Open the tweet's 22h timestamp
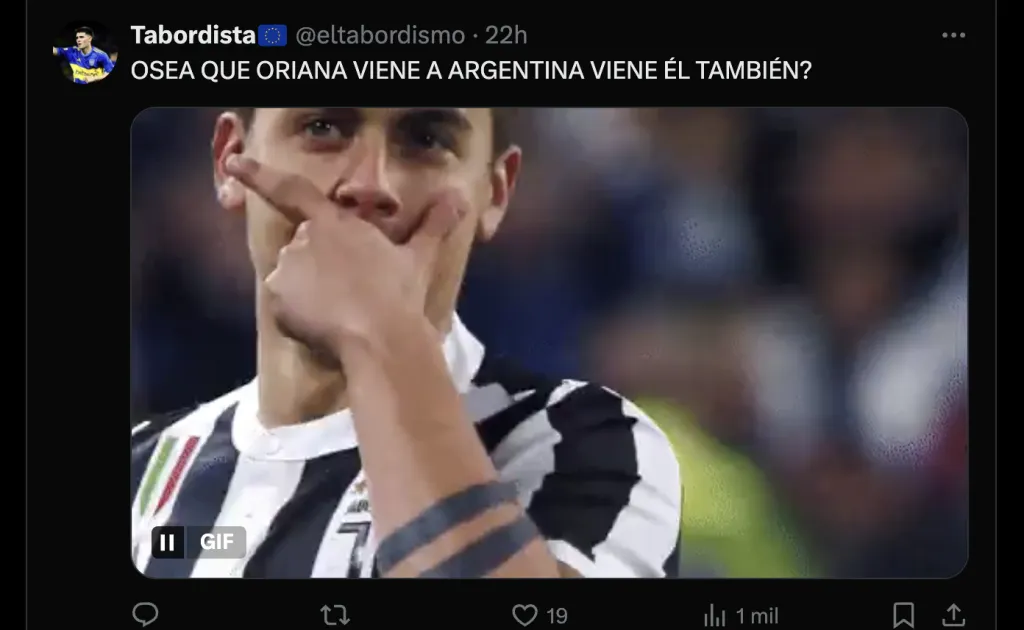 (506, 35)
